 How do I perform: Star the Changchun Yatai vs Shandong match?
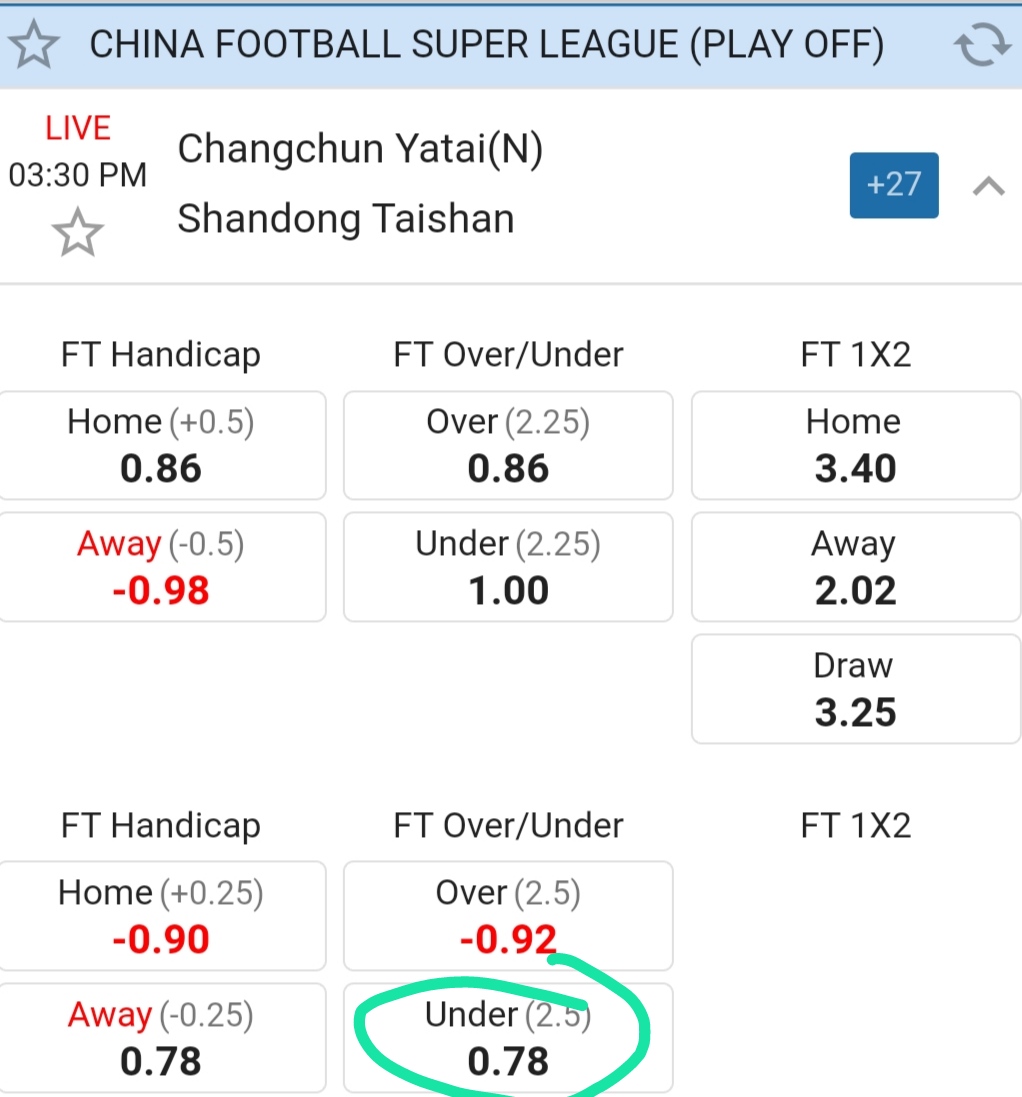(77, 234)
